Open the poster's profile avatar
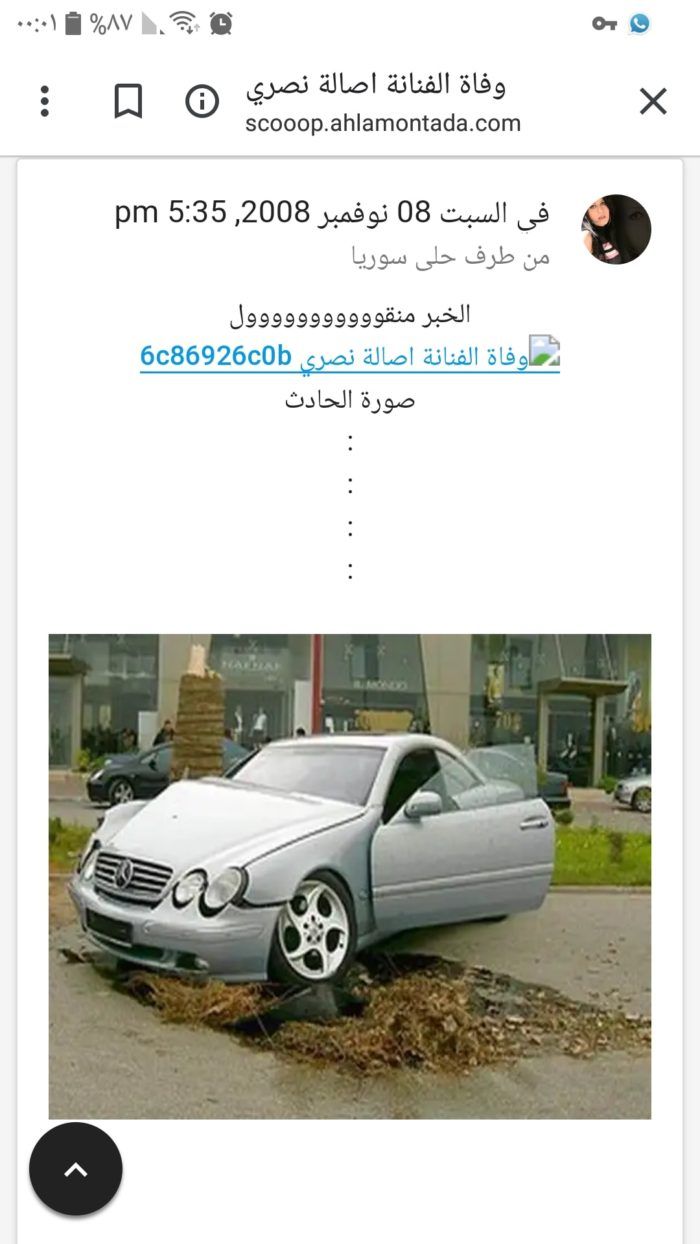The image size is (700, 1244). click(616, 229)
